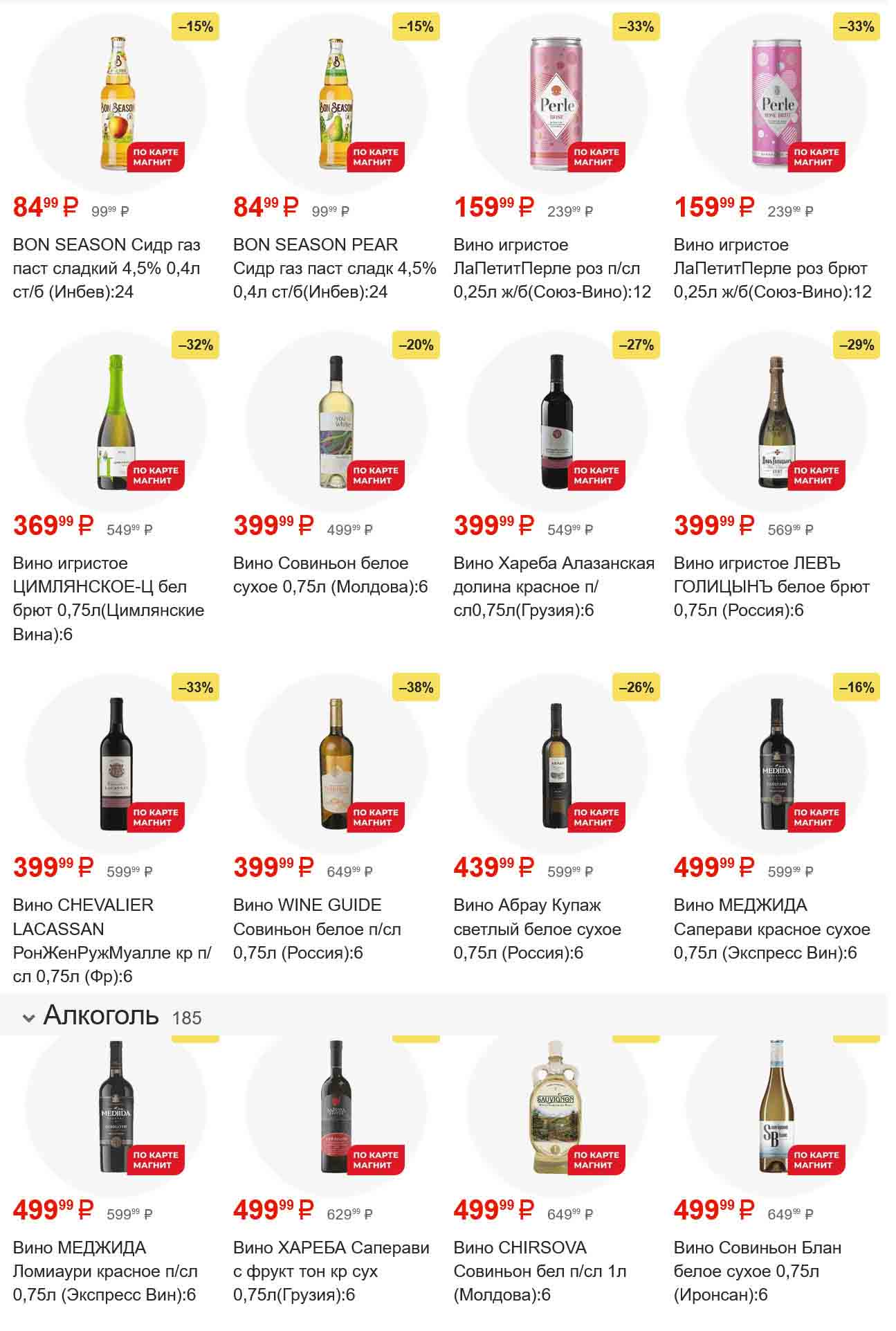Open Вино Хареба Алазанская долина card
Screen dimensions: 896x1331
pos(556,422)
